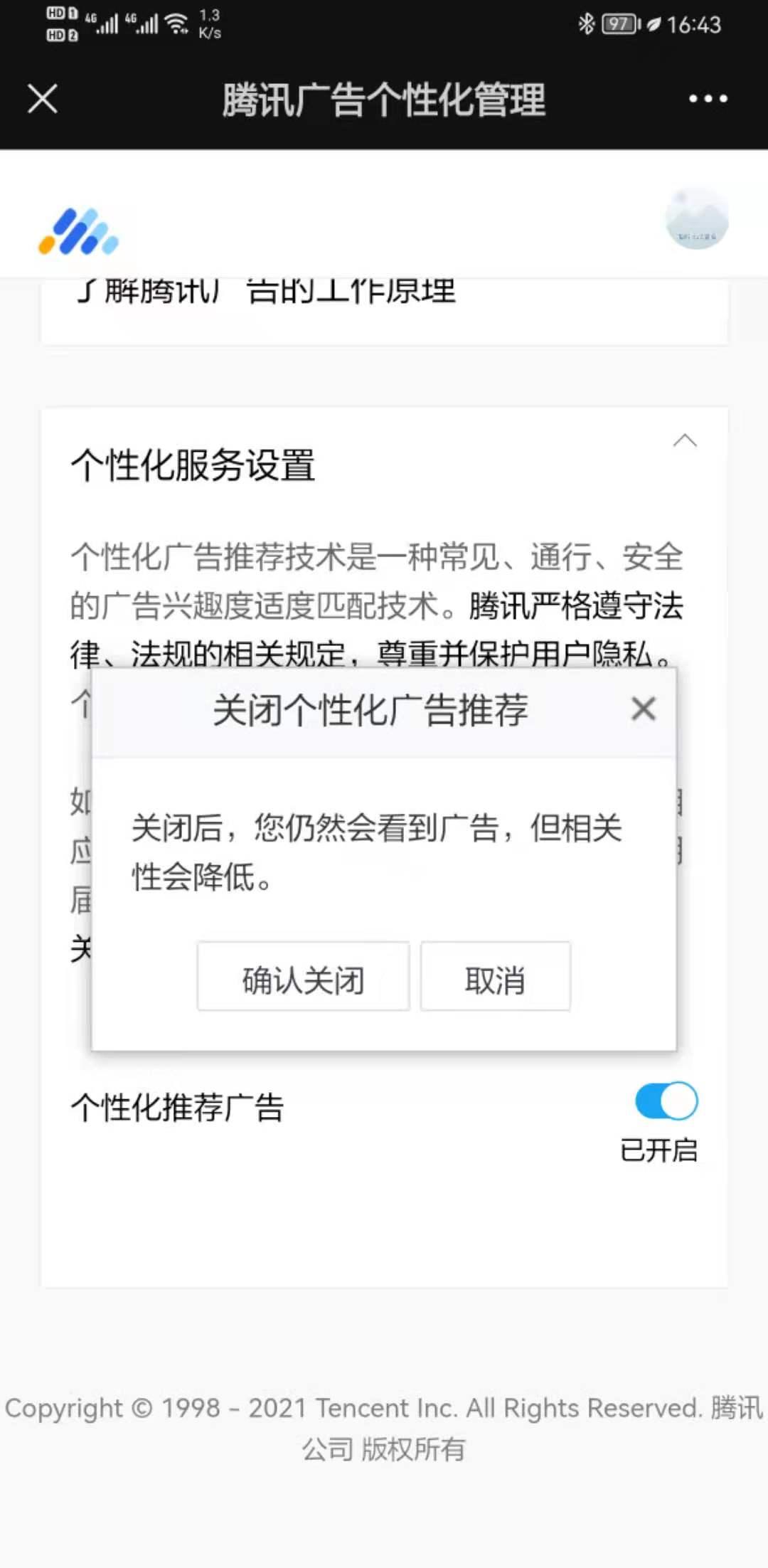Collapse the 个性化服务设置 section
The image size is (768, 1568).
tap(684, 441)
